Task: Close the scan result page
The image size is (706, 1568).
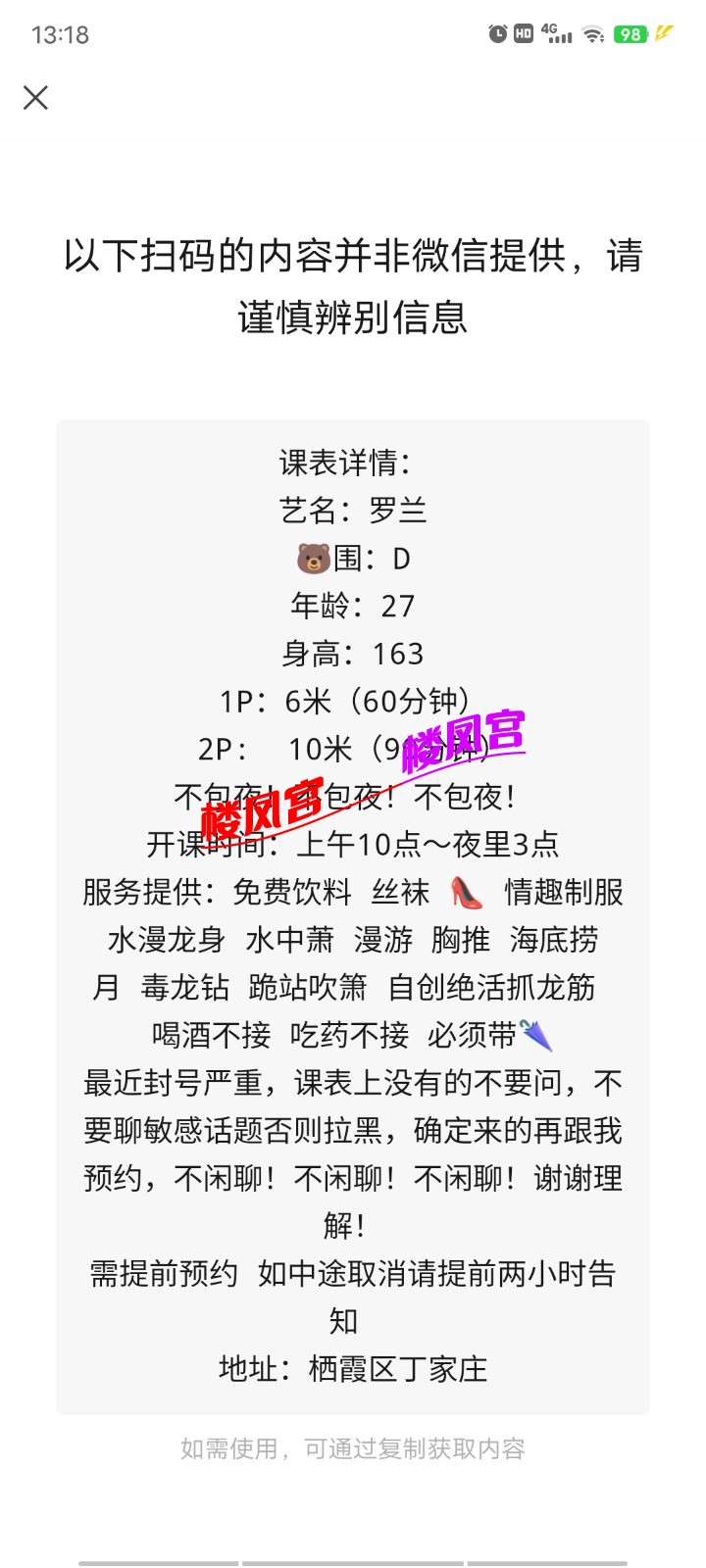Action: tap(36, 97)
